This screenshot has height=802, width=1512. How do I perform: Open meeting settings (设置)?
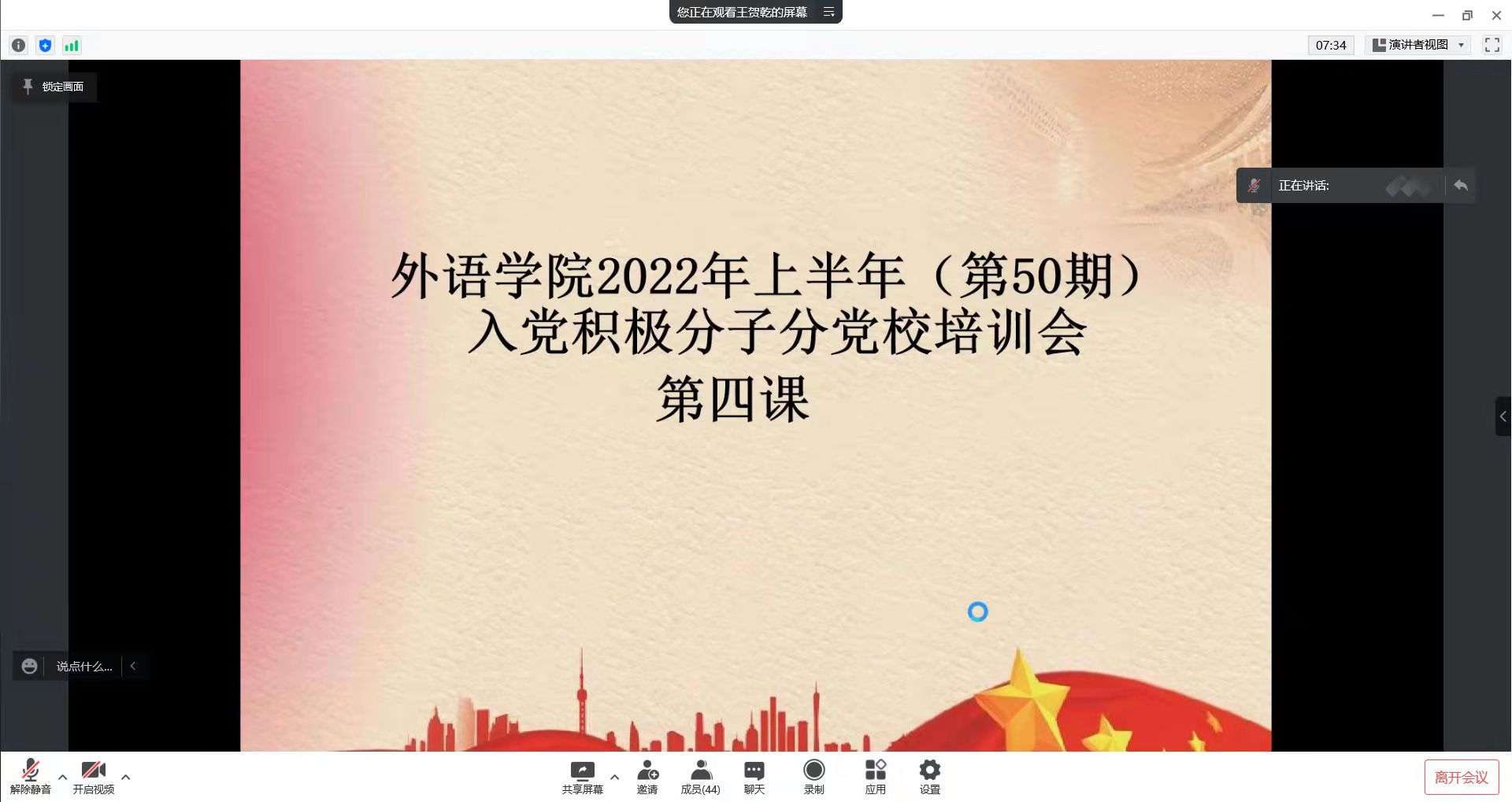coord(929,776)
